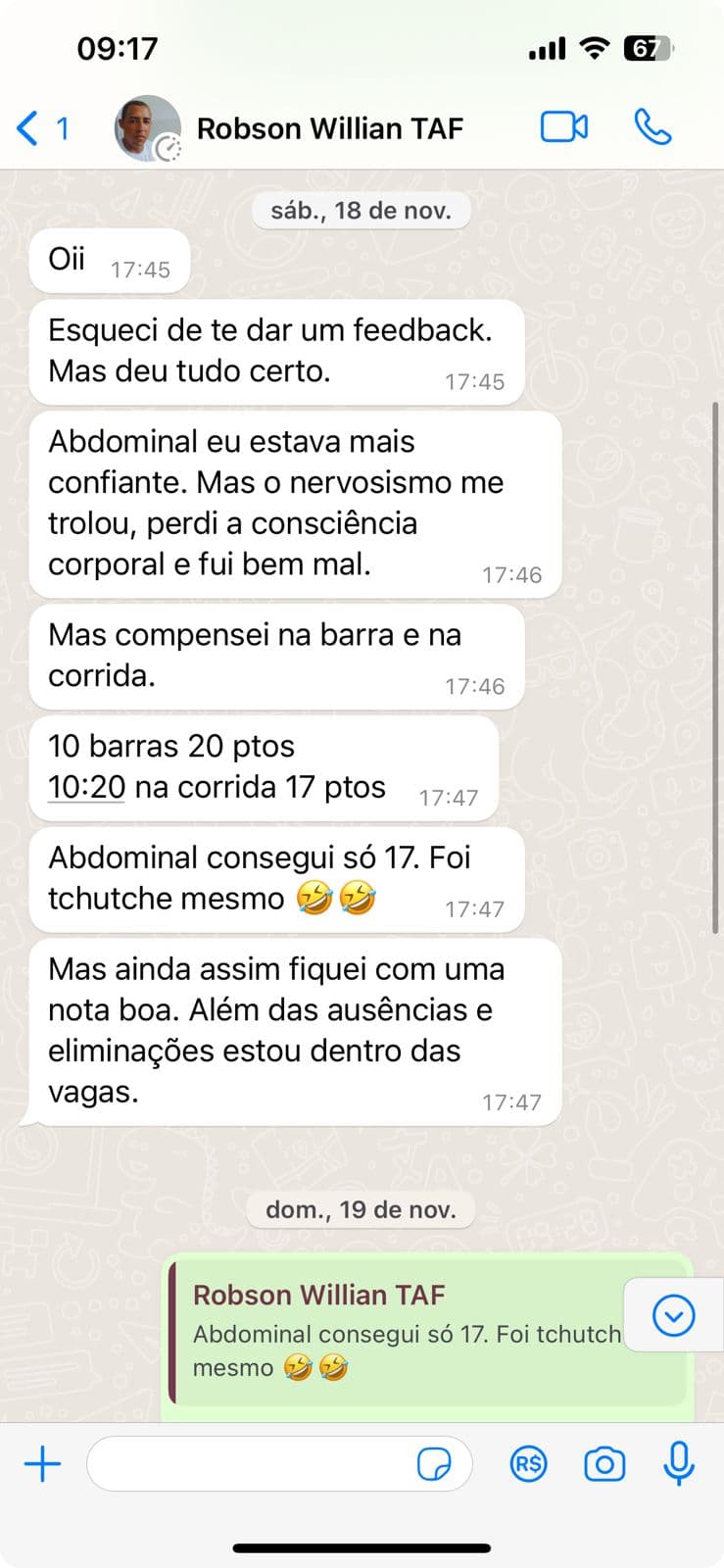Open the chat details via the contact name
The image size is (724, 1568).
pos(329,127)
